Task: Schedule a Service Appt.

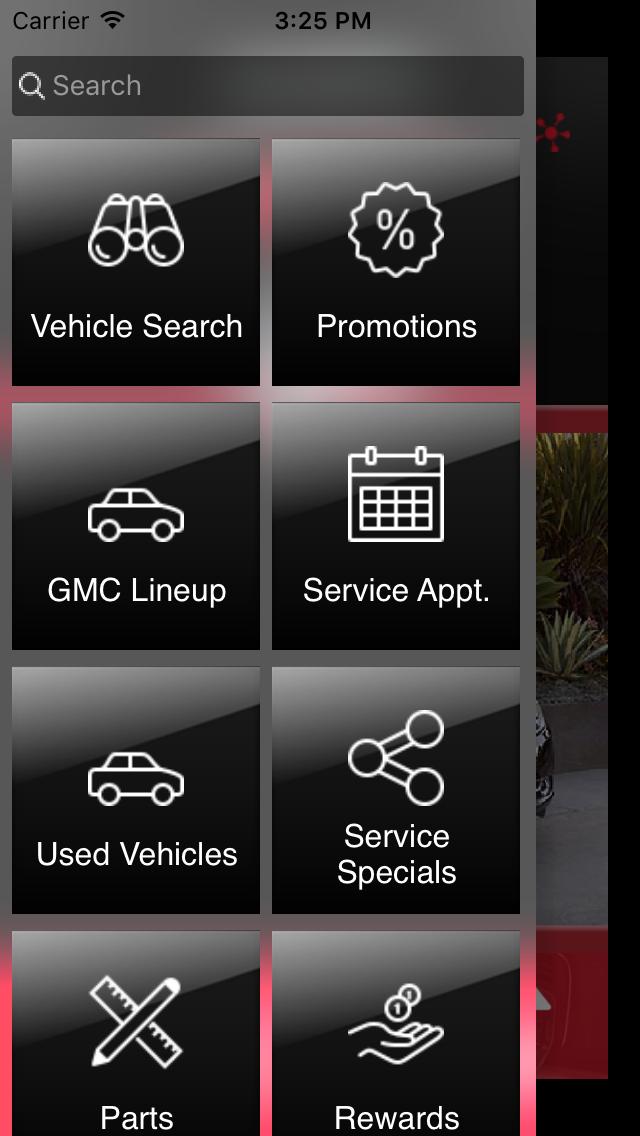Action: click(396, 526)
